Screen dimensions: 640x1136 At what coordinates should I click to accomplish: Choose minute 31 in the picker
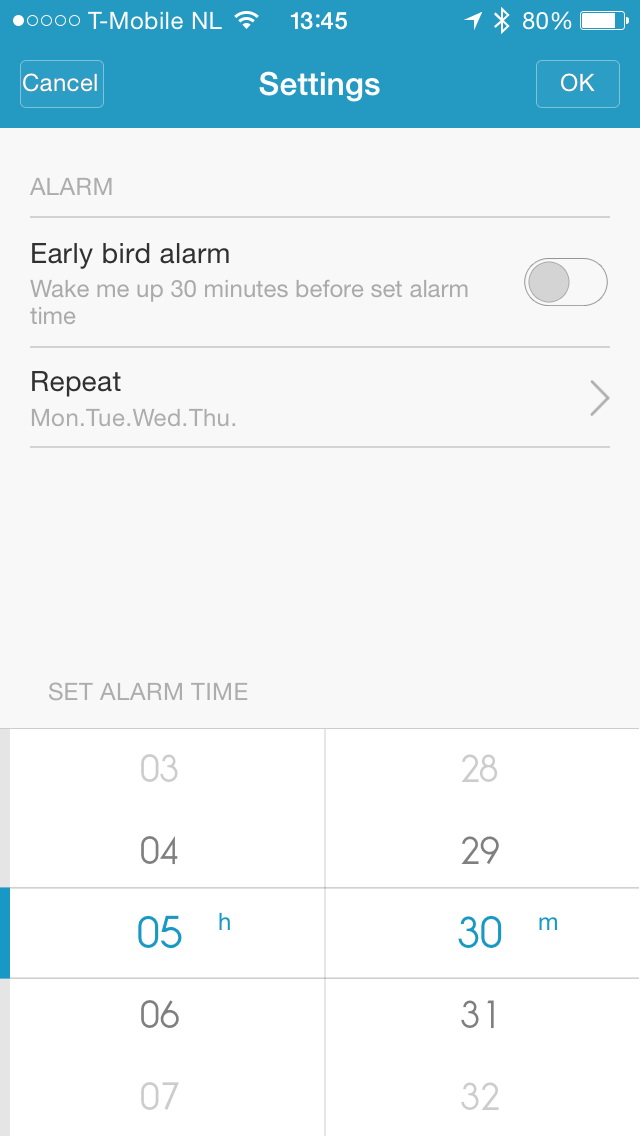pos(480,1015)
